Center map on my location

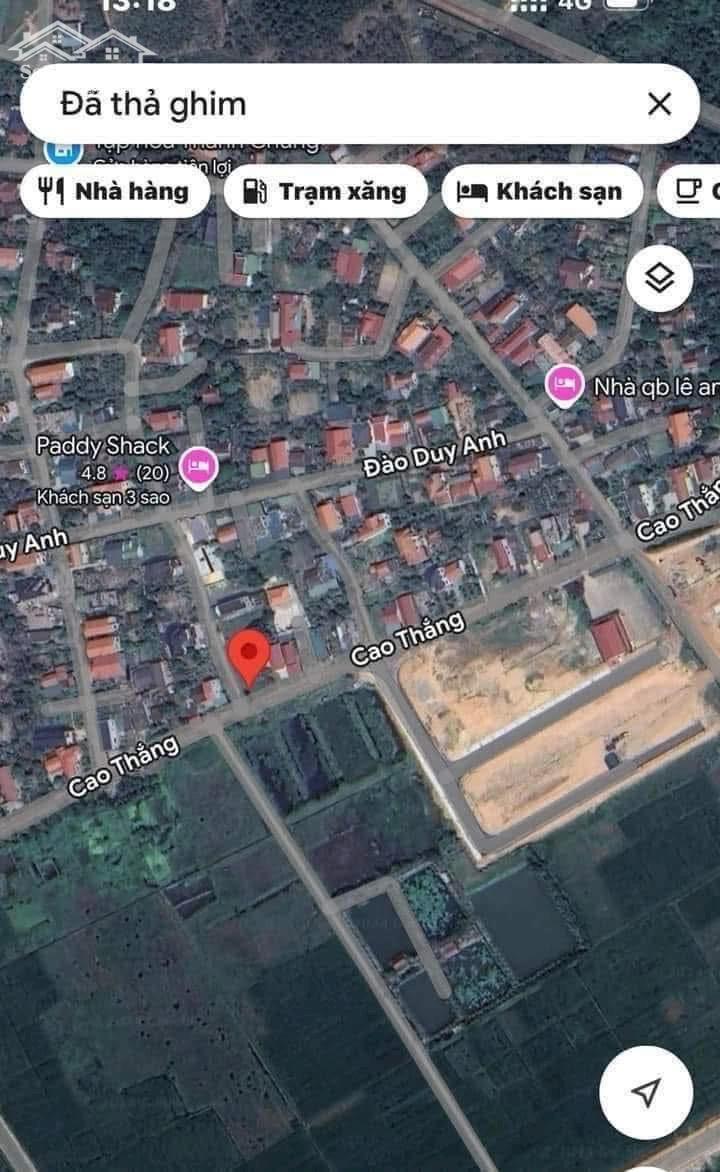point(646,1092)
